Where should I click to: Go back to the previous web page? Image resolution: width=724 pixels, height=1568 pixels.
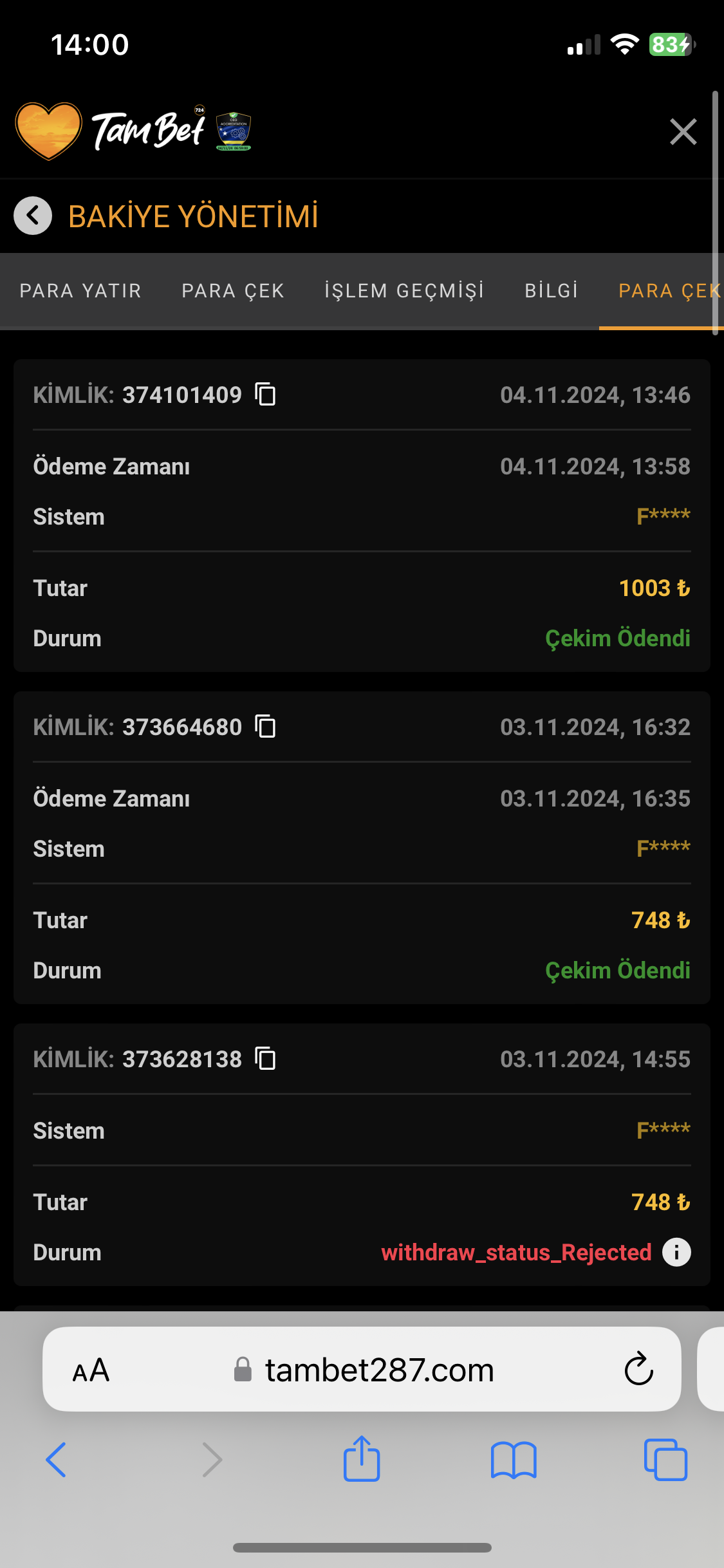(x=57, y=1459)
